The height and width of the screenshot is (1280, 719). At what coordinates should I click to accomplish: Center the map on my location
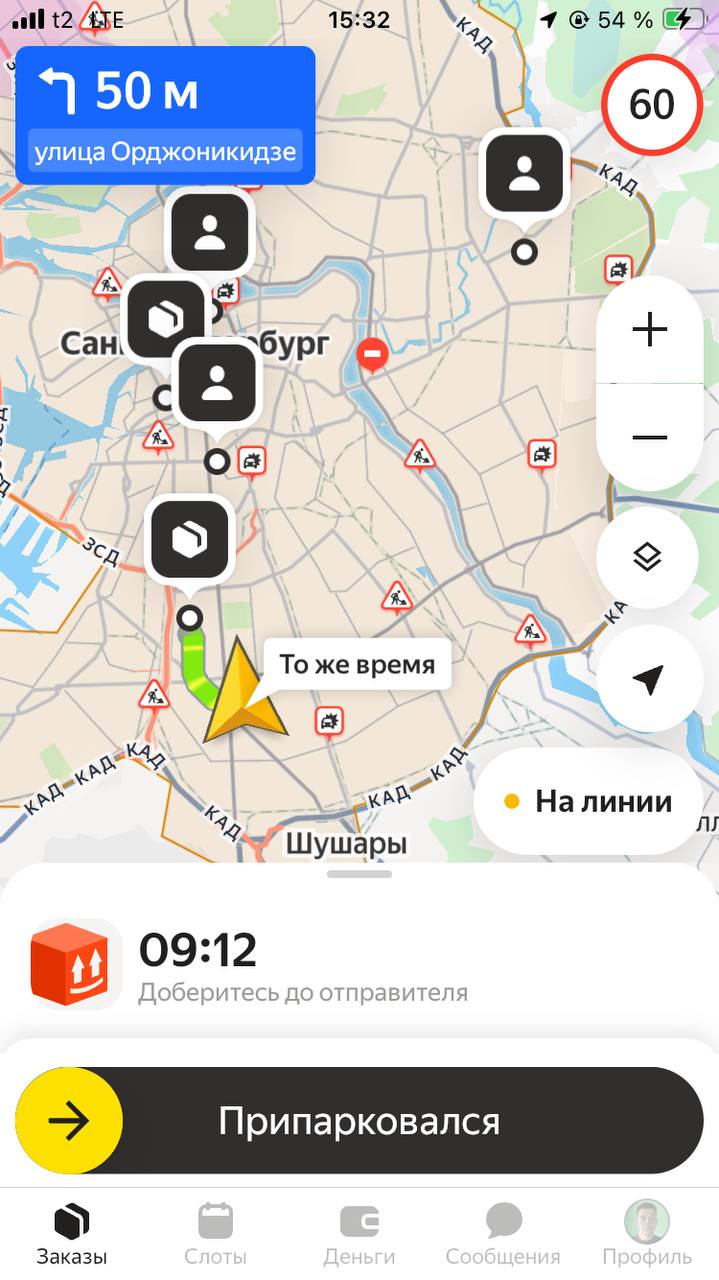647,679
